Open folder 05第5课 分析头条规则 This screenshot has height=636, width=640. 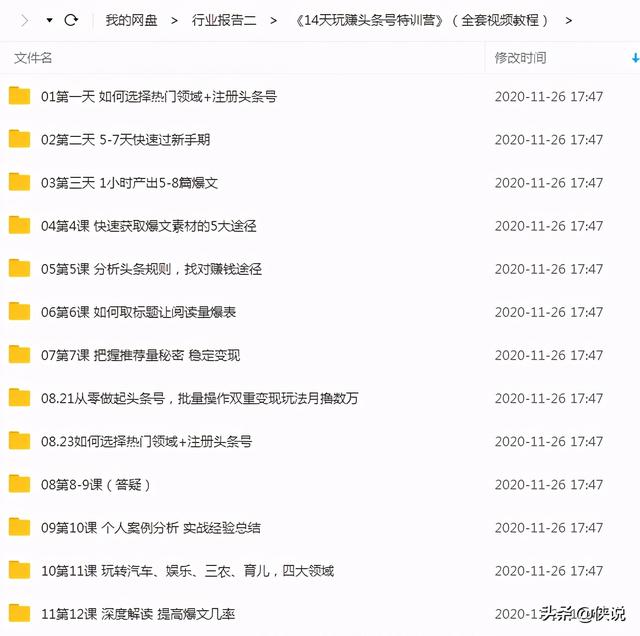[x=151, y=269]
